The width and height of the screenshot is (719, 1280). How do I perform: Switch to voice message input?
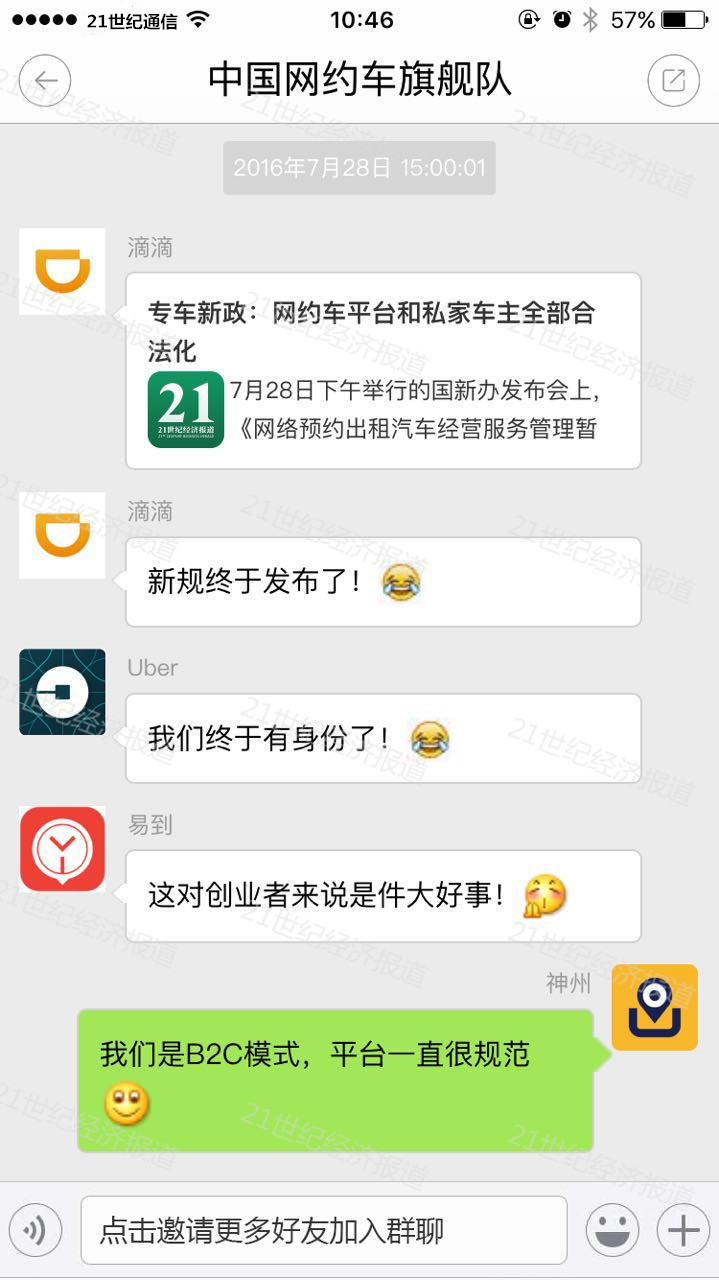[x=35, y=1230]
